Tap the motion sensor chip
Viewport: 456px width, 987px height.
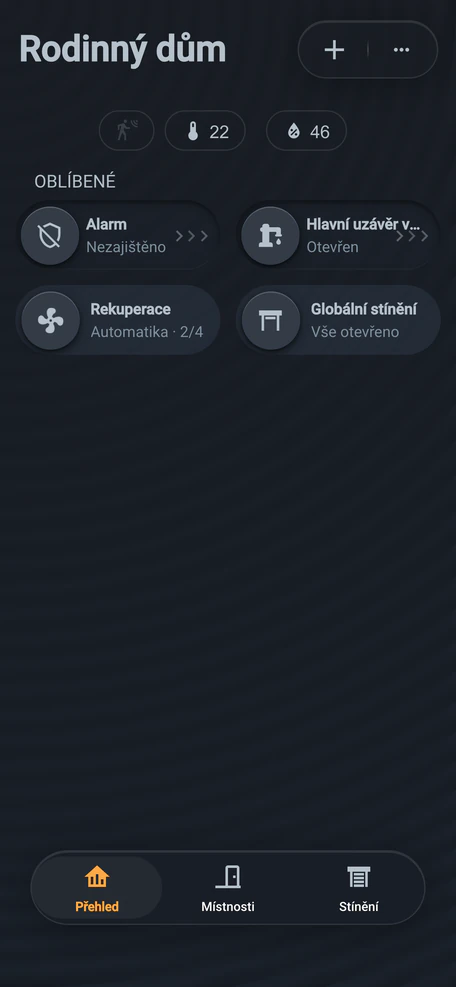pyautogui.click(x=127, y=131)
